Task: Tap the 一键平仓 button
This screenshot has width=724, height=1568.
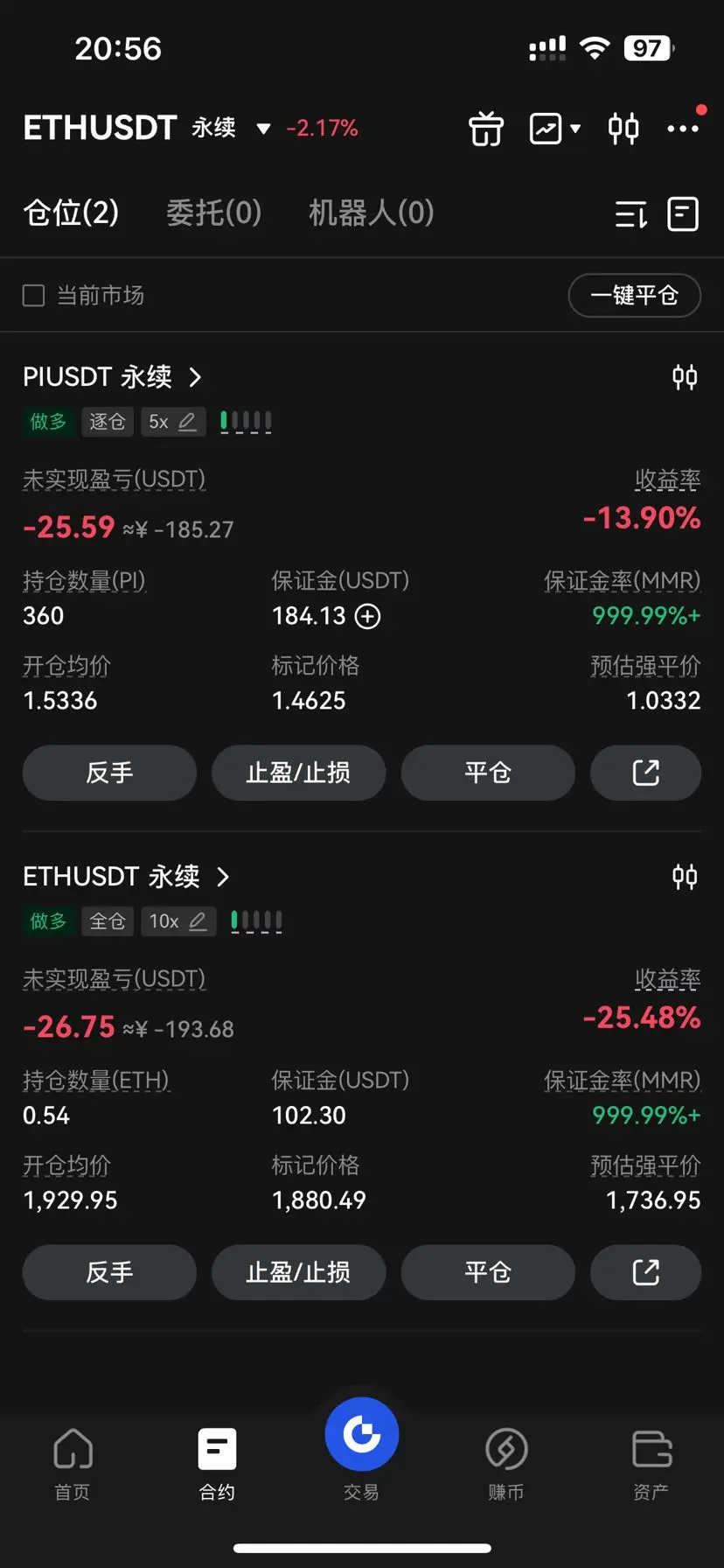Action: (634, 296)
